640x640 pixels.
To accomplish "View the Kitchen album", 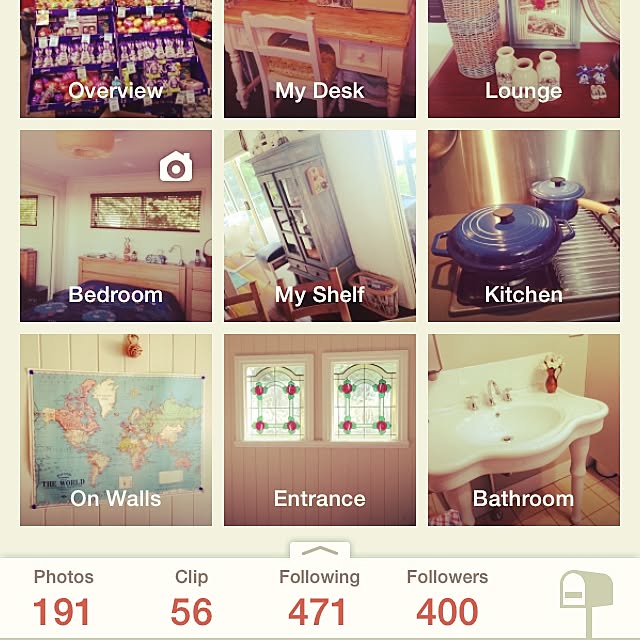I will coord(523,226).
